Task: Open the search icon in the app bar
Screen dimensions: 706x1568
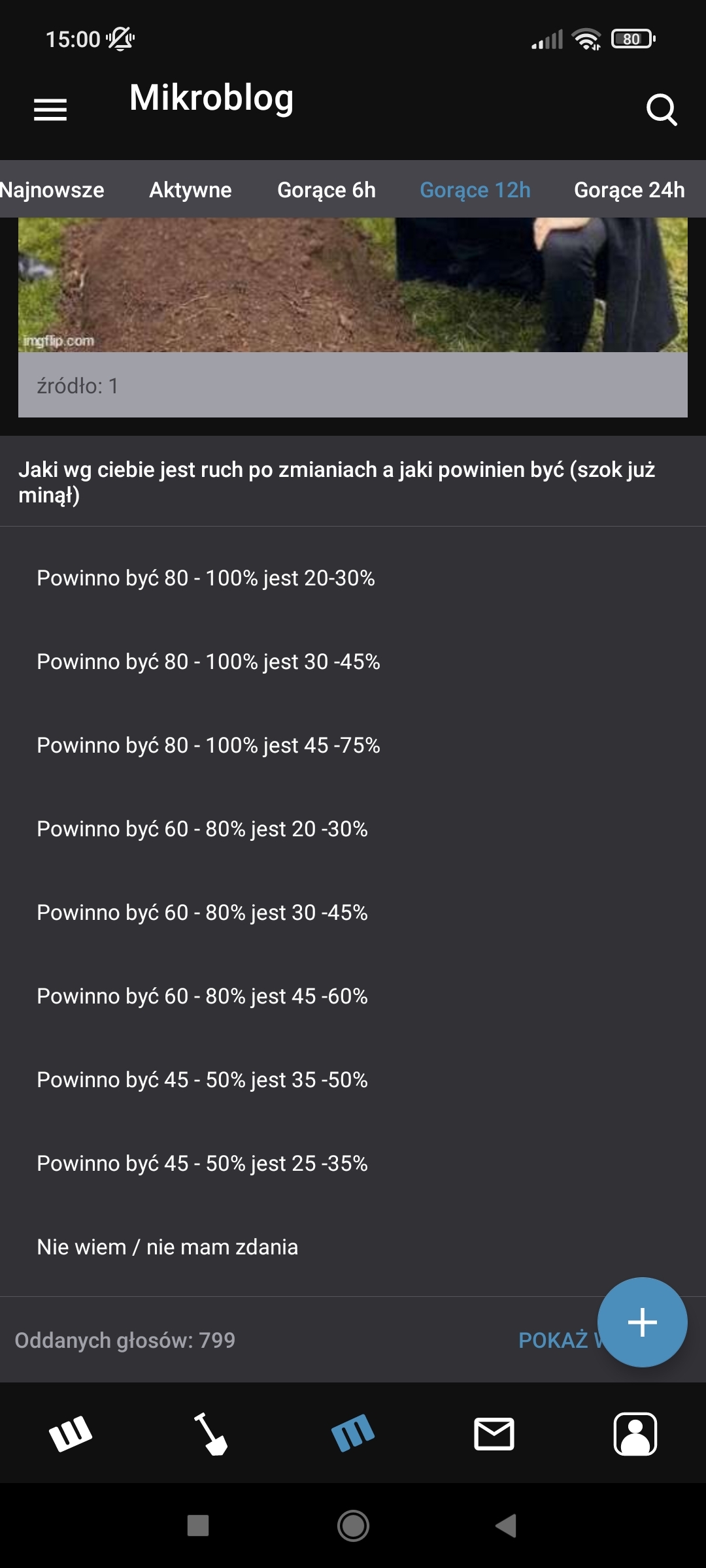Action: pos(661,109)
